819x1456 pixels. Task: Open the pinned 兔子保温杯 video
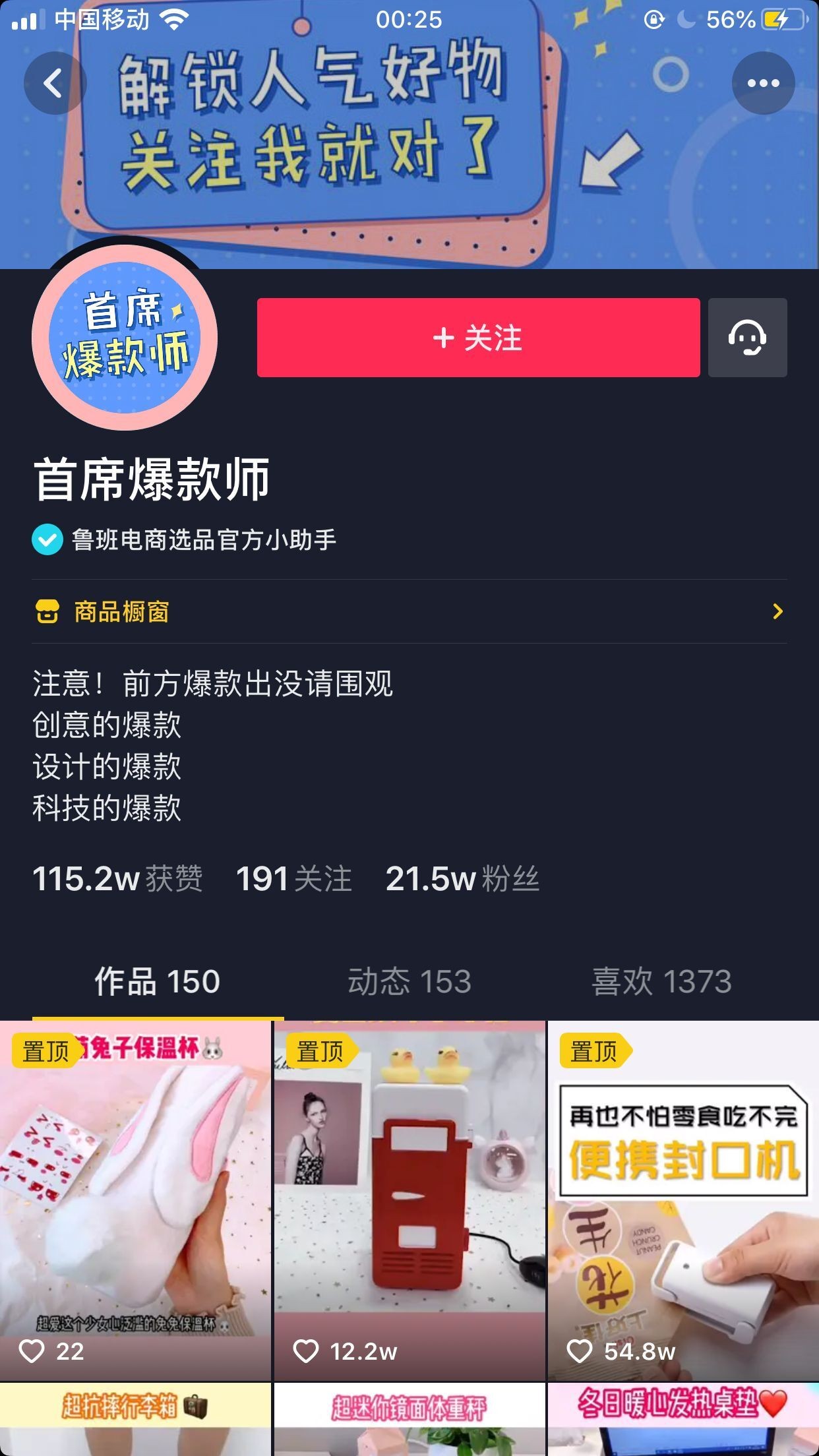(135, 1200)
